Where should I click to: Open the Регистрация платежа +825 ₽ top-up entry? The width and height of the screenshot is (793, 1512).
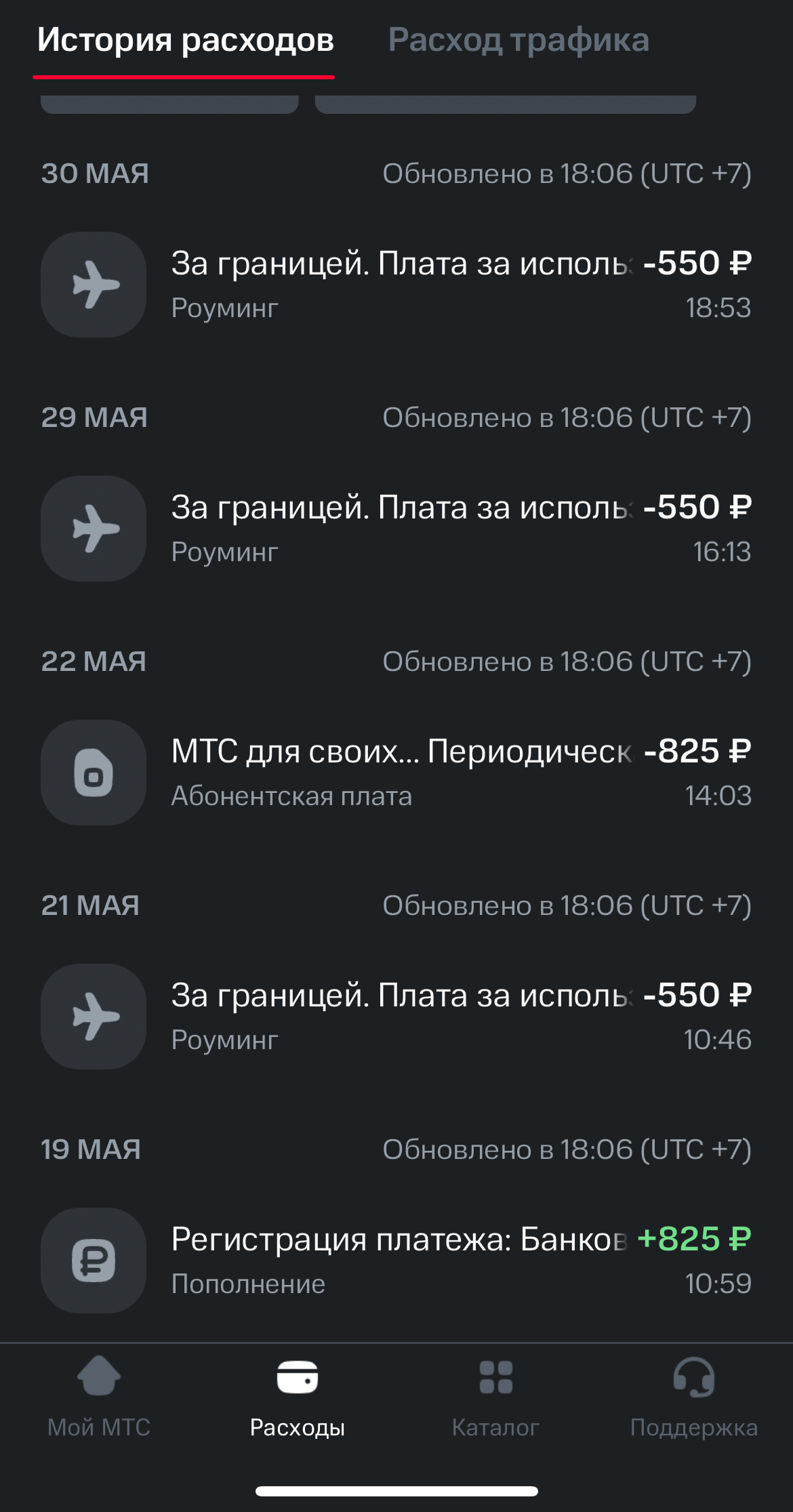click(x=396, y=1261)
